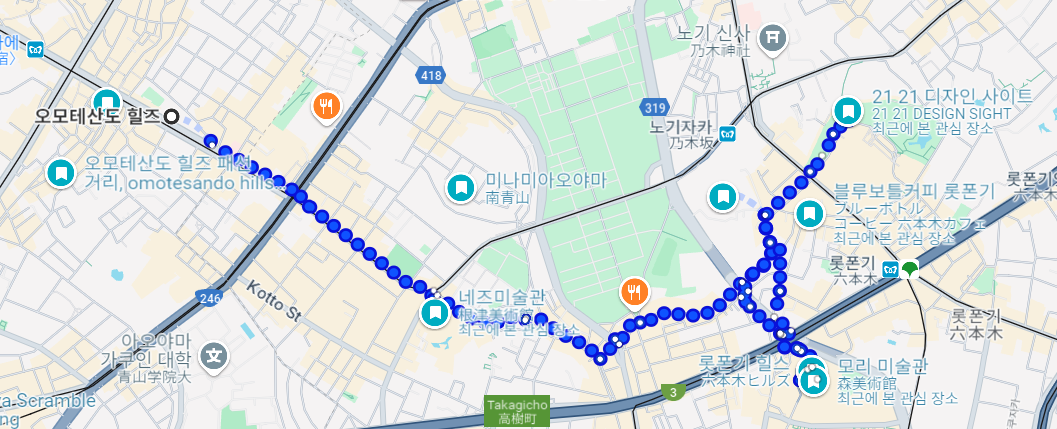Image resolution: width=1057 pixels, height=429 pixels.
Task: Select the 노기 신사 shrine marker
Action: 772,39
